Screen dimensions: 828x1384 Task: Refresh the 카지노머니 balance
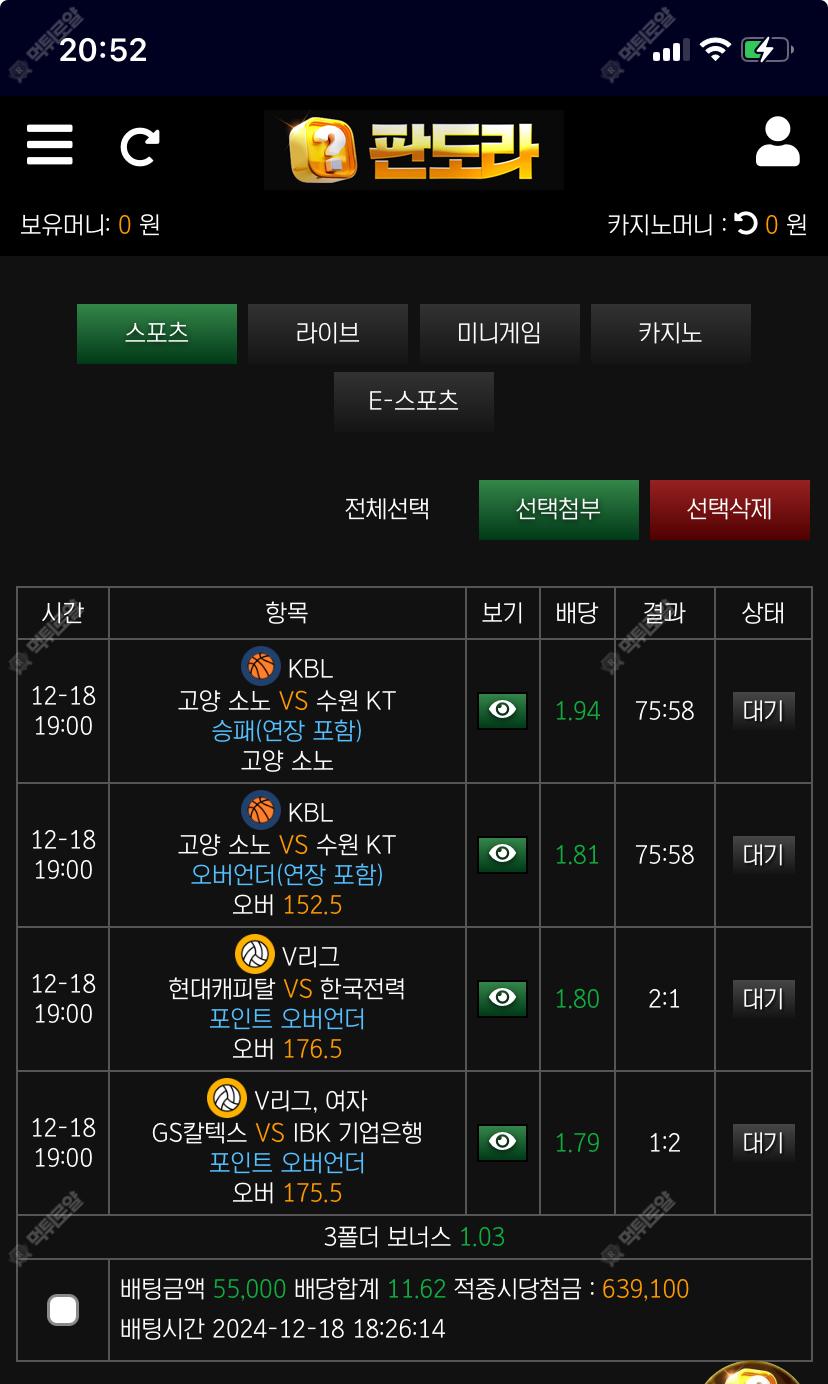click(746, 223)
